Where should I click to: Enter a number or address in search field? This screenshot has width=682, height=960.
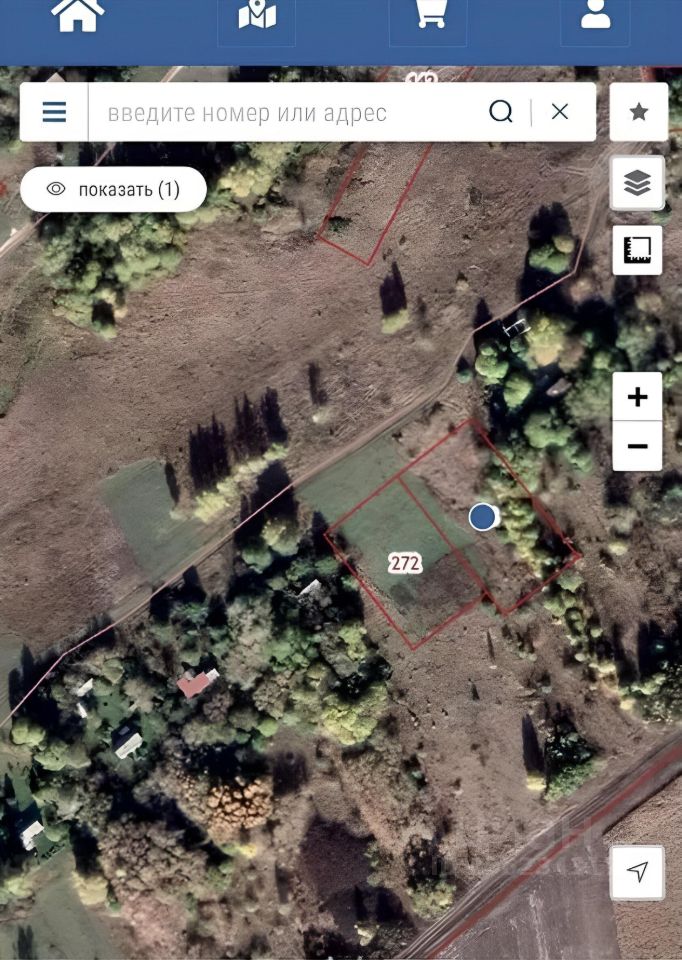[x=285, y=112]
